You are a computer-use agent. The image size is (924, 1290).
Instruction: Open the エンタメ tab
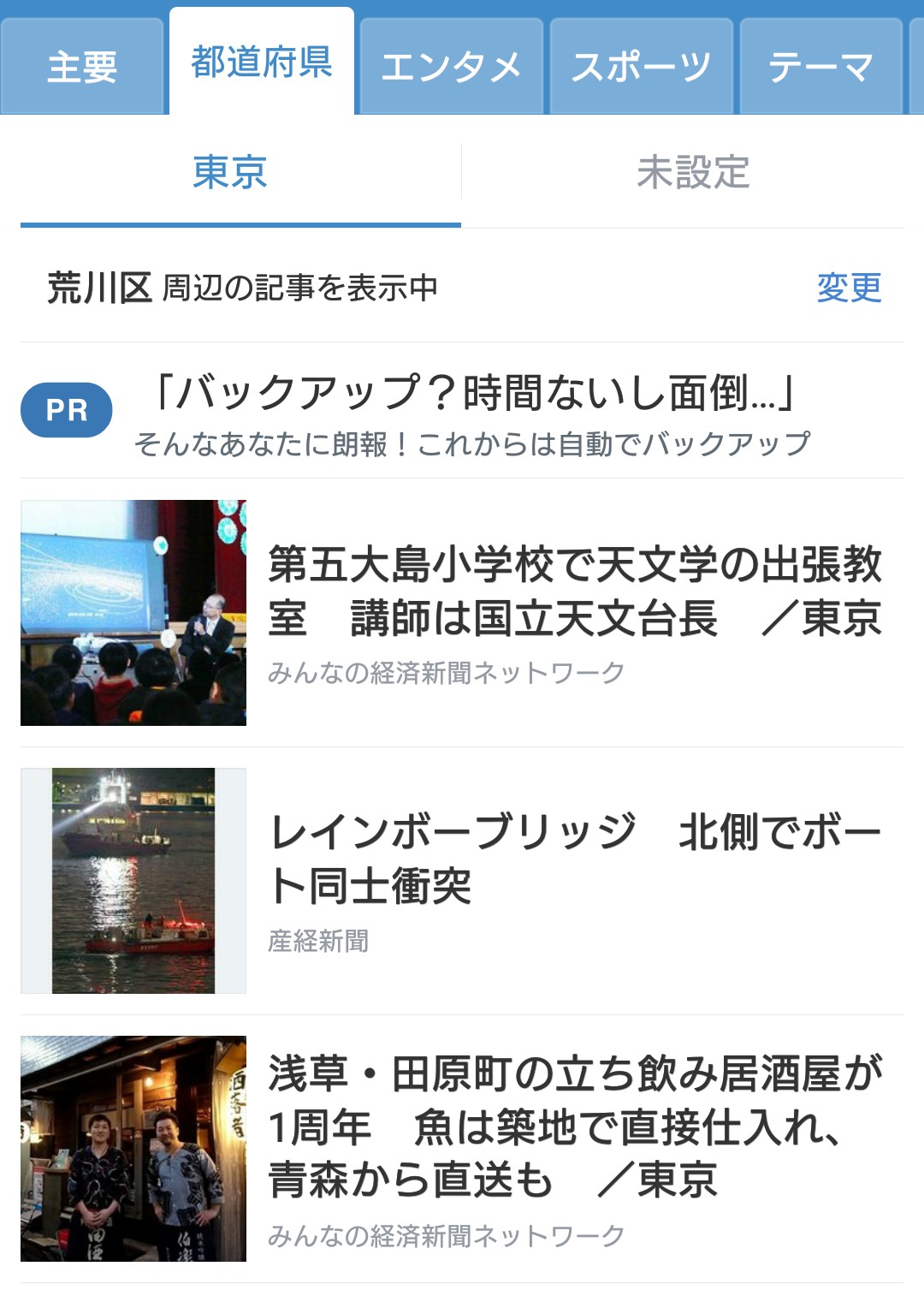pos(451,67)
